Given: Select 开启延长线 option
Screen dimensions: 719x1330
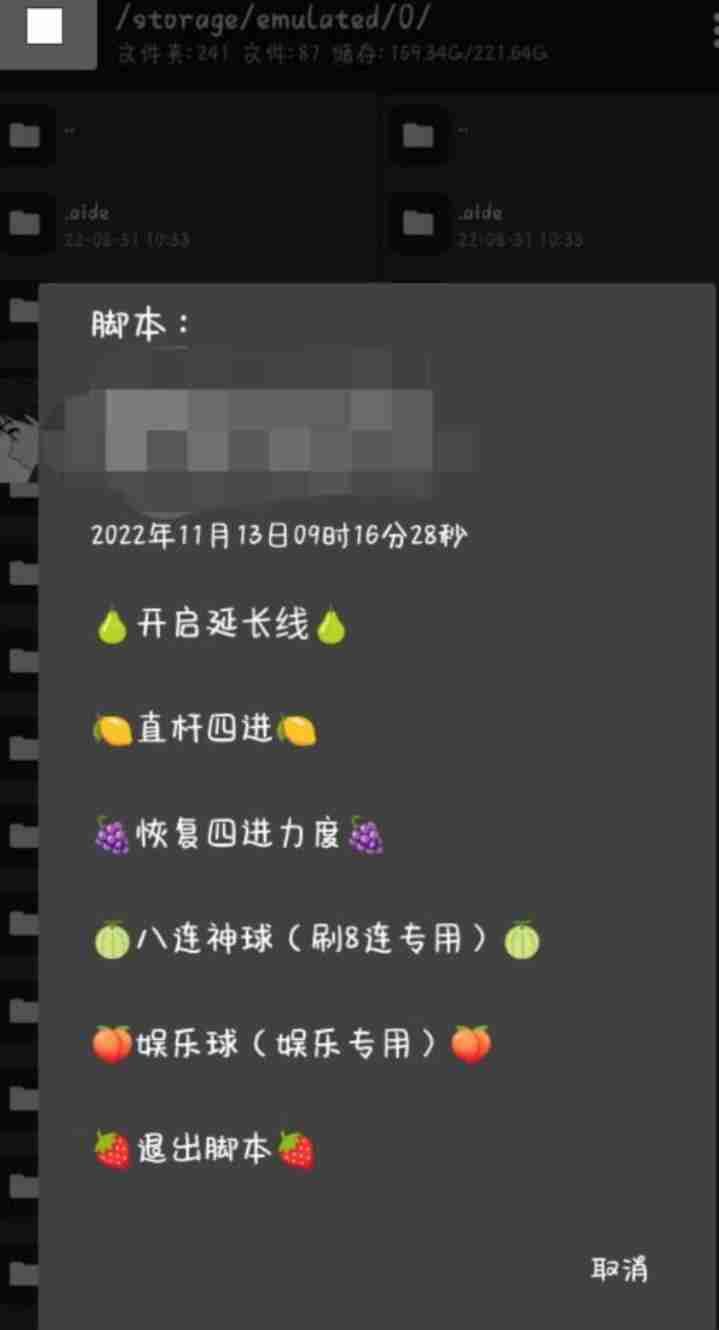Looking at the screenshot, I should (220, 627).
